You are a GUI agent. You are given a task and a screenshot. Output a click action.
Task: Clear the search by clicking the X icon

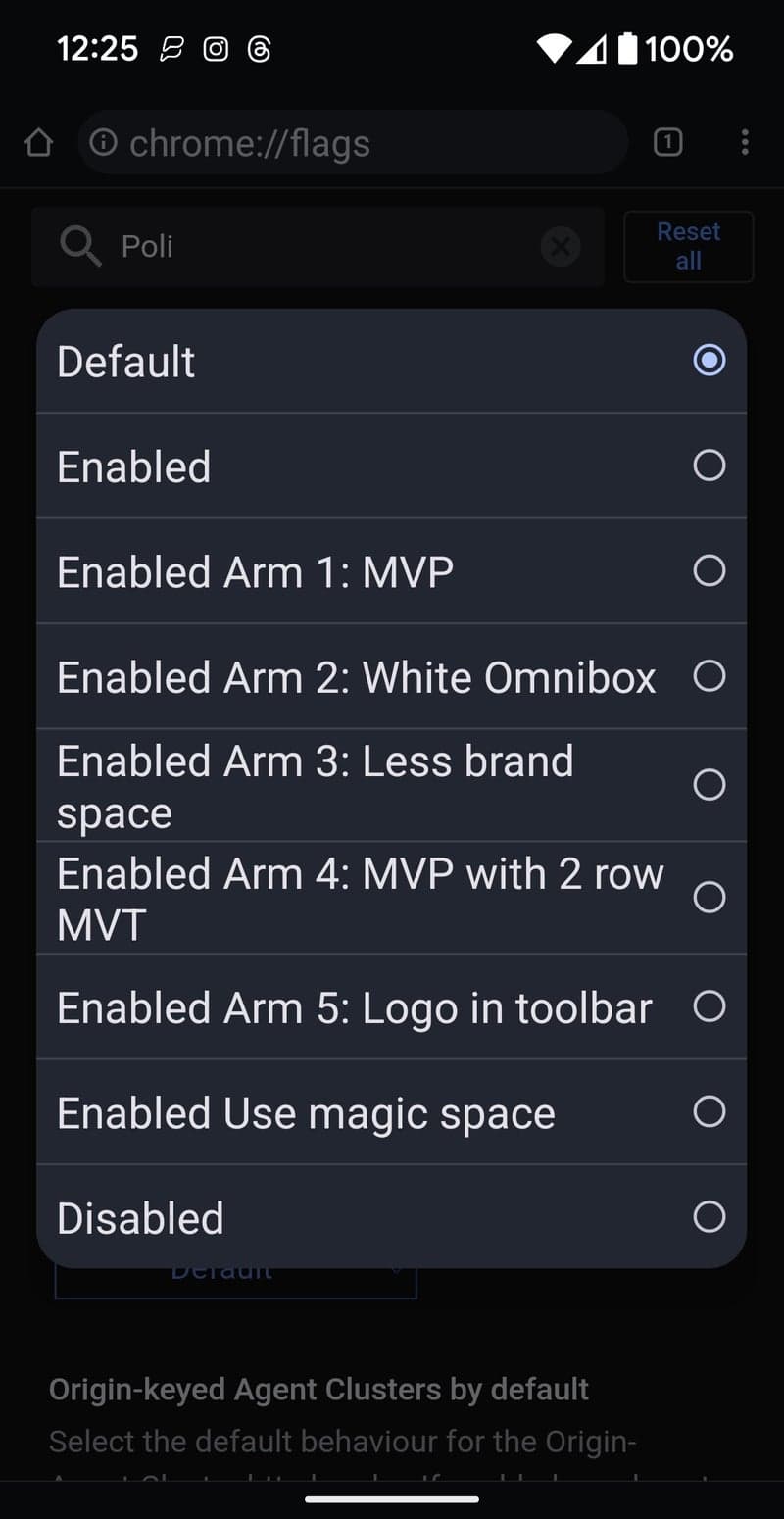tap(560, 247)
